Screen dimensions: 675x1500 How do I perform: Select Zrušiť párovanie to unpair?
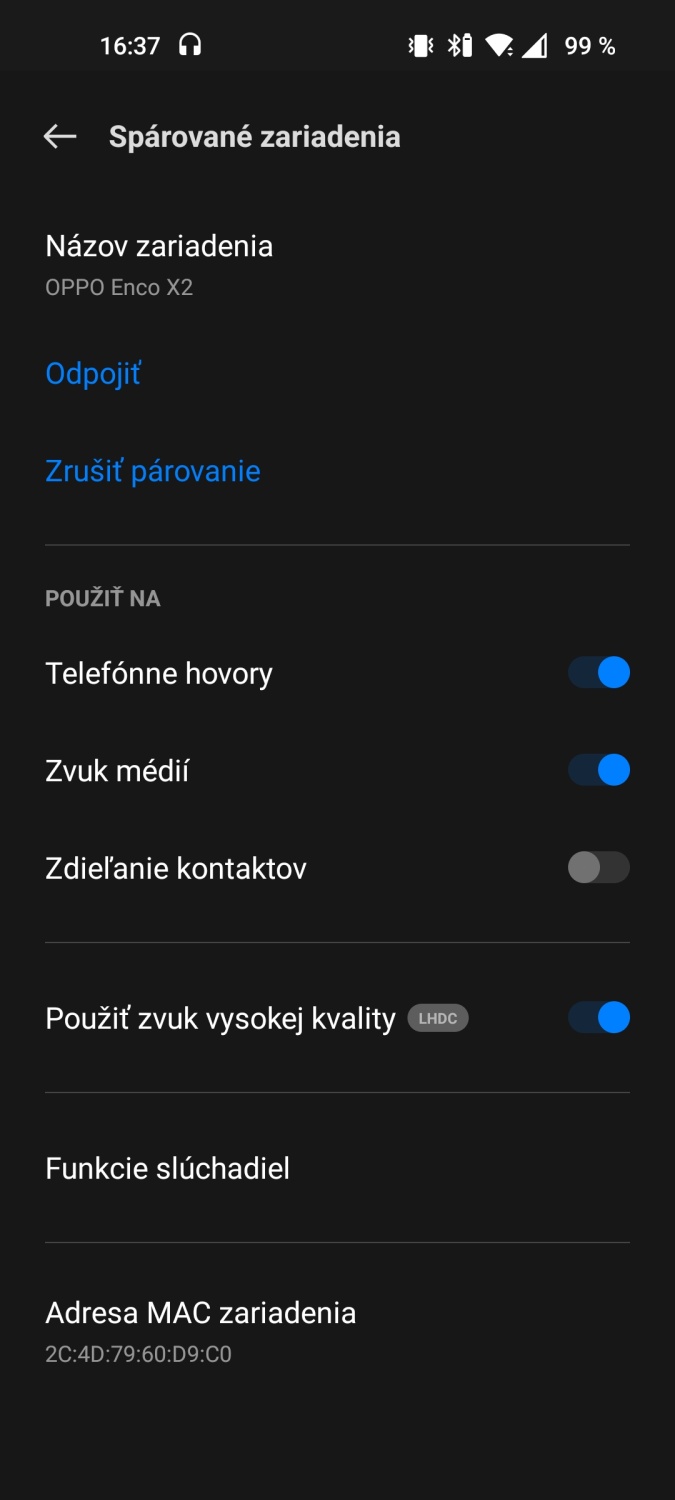153,471
